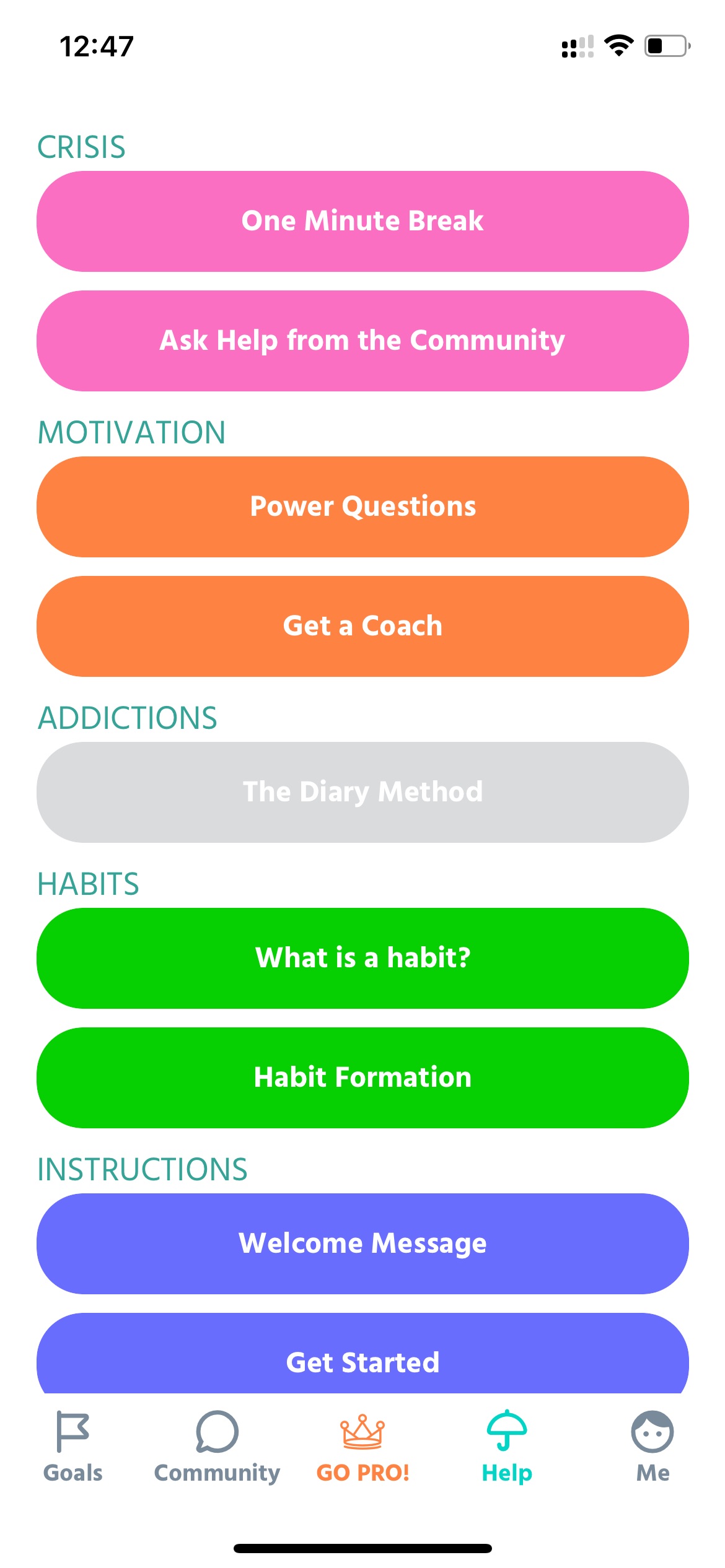This screenshot has height=1568, width=725.
Task: Open The Diary Method
Action: click(x=362, y=792)
